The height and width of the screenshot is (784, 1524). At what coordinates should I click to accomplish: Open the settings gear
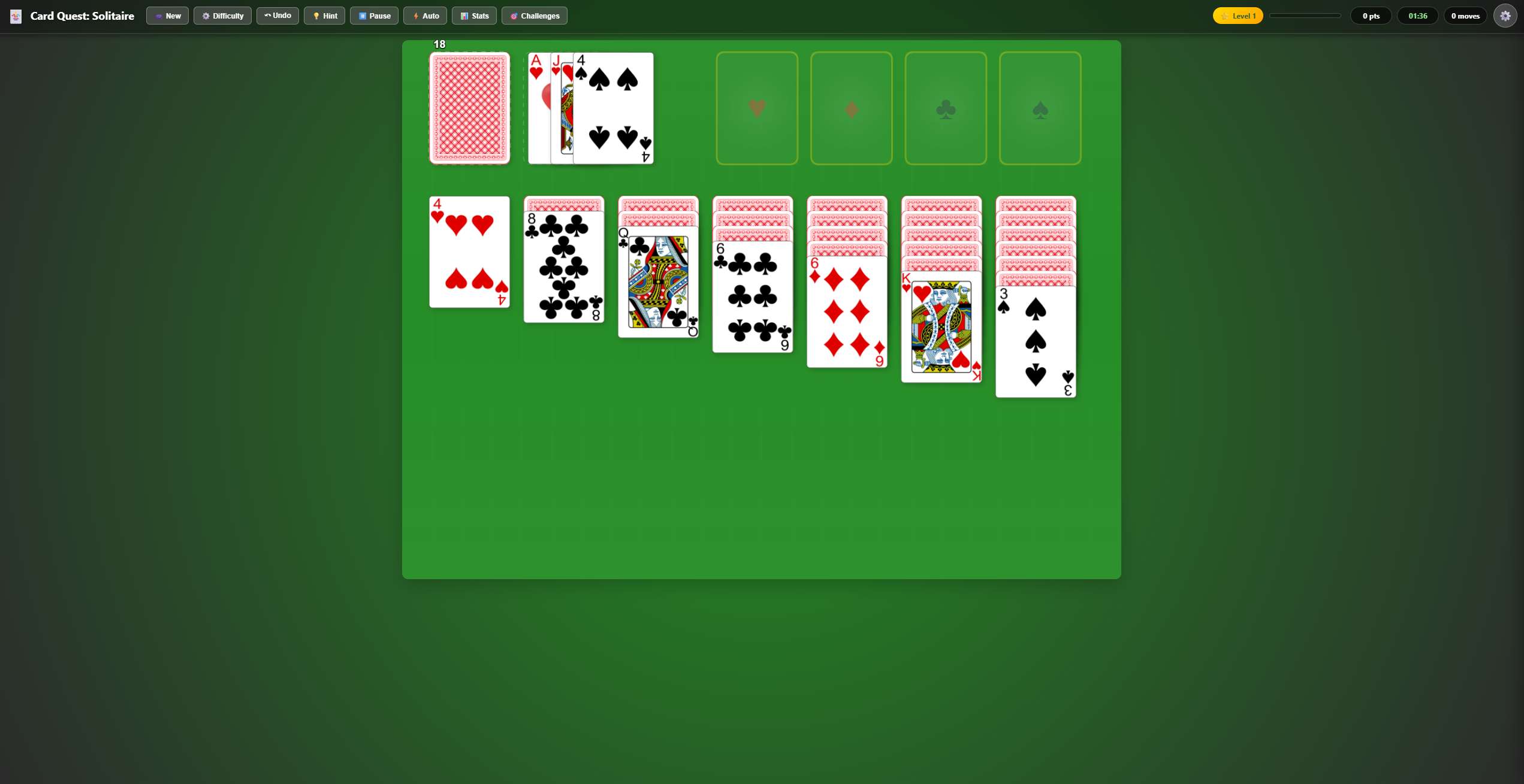point(1505,16)
